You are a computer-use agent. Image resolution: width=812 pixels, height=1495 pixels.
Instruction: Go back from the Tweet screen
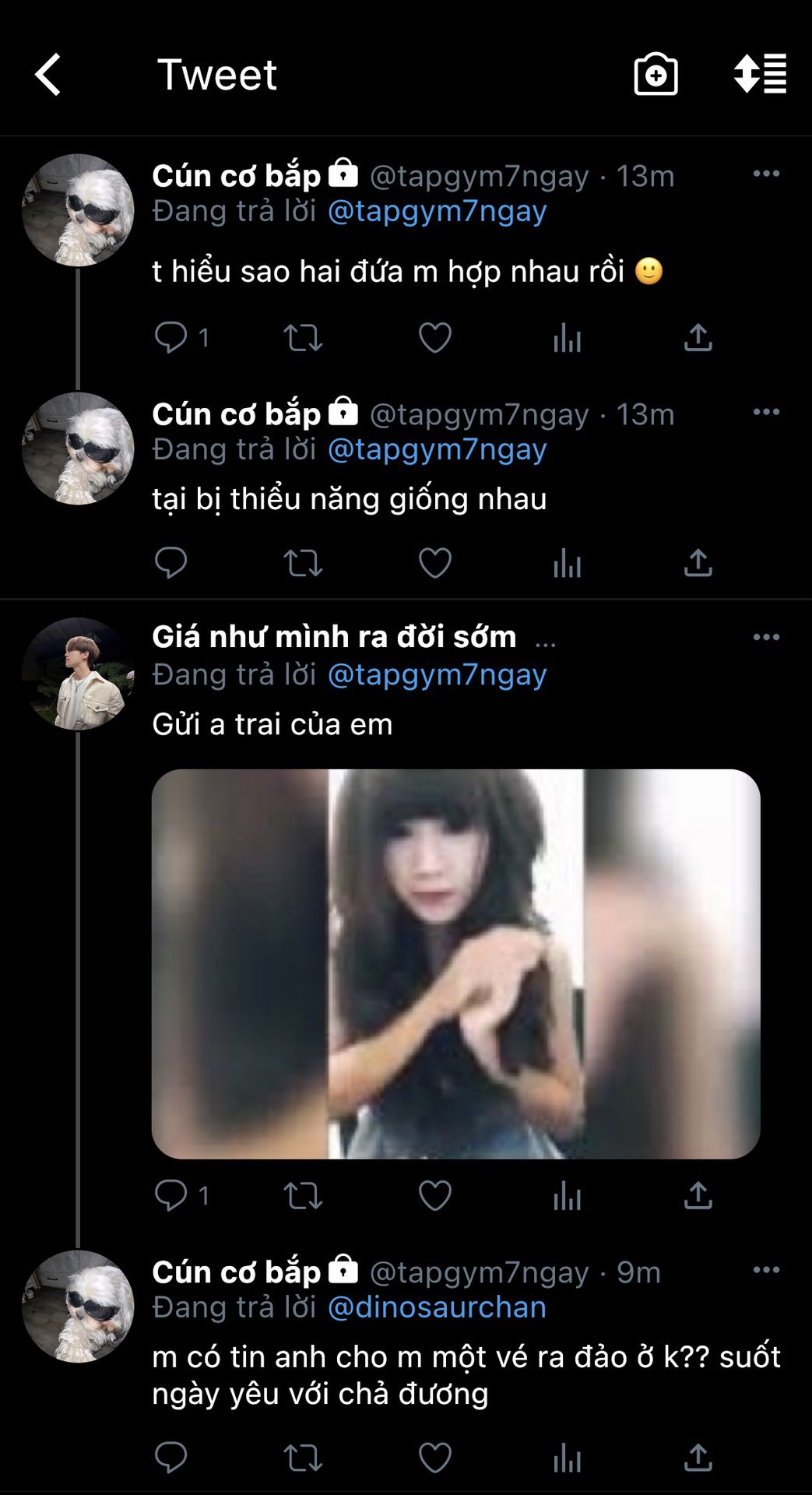(x=48, y=75)
